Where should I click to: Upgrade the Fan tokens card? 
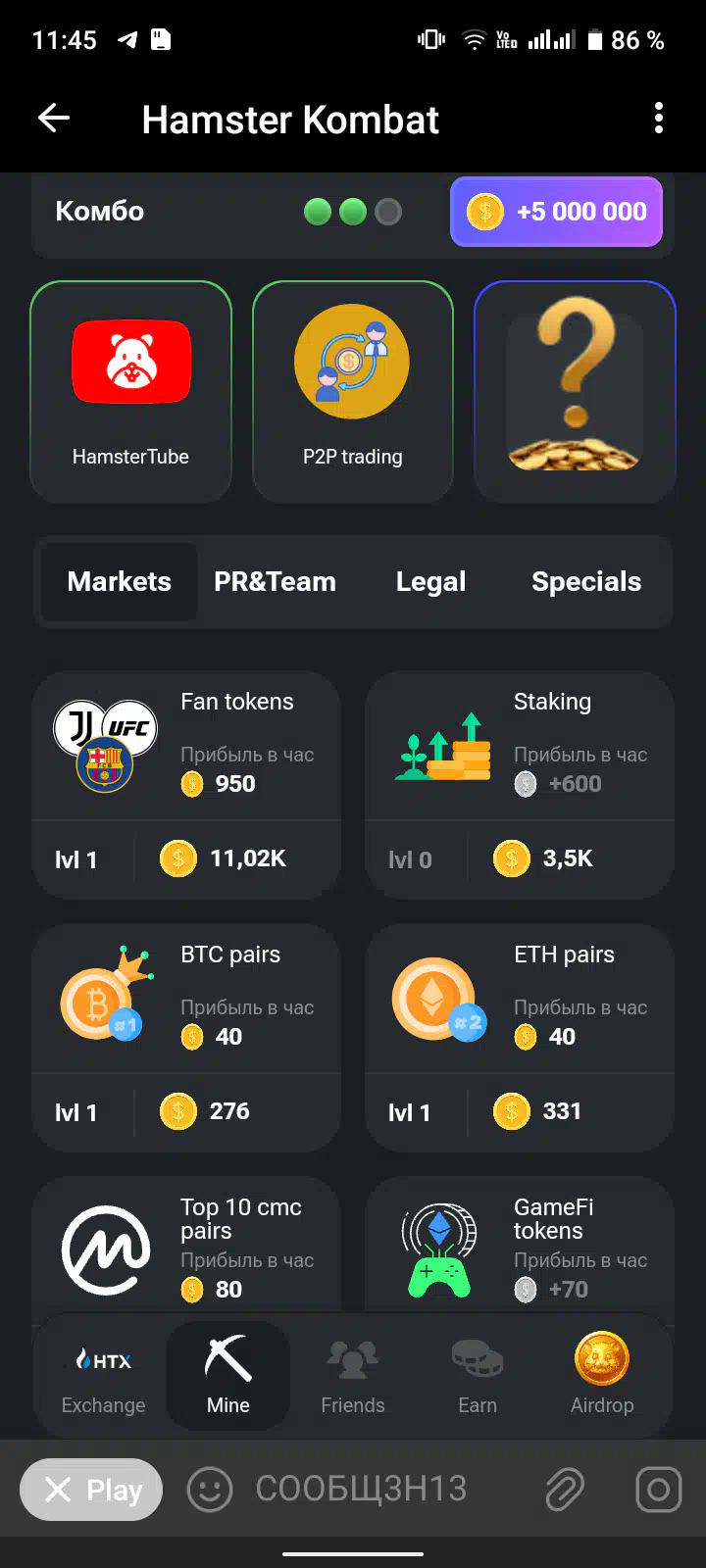click(186, 784)
